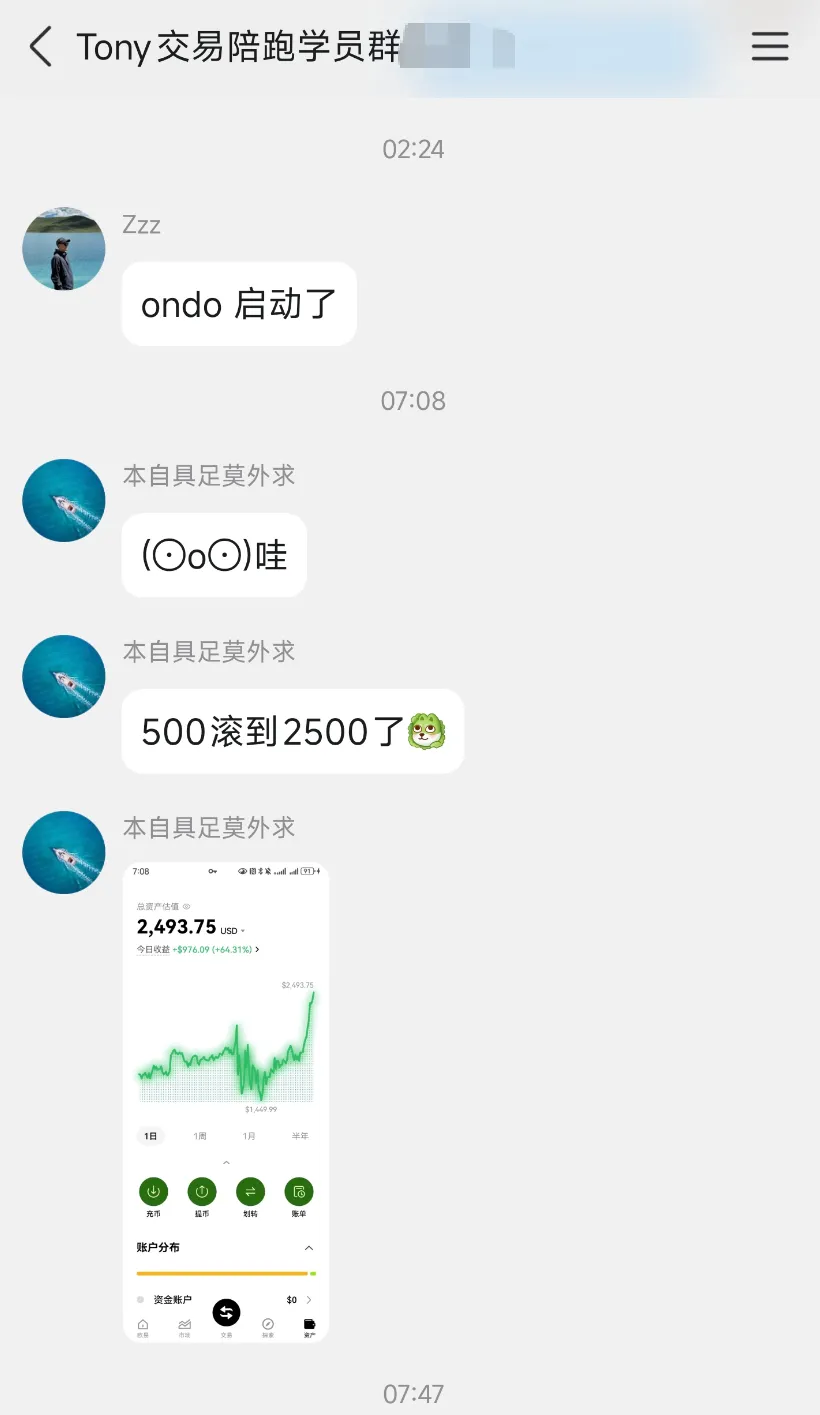Select the 提币 withdraw icon
This screenshot has height=1415, width=820.
(202, 1191)
